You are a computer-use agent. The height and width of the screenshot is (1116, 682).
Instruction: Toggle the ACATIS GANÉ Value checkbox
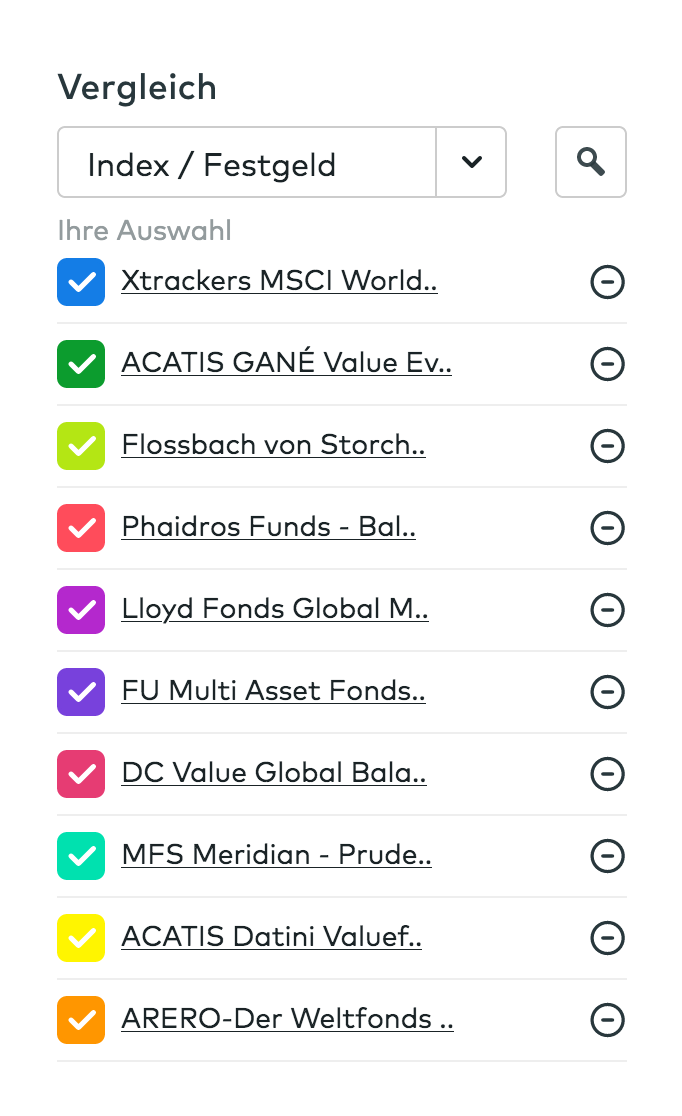81,364
